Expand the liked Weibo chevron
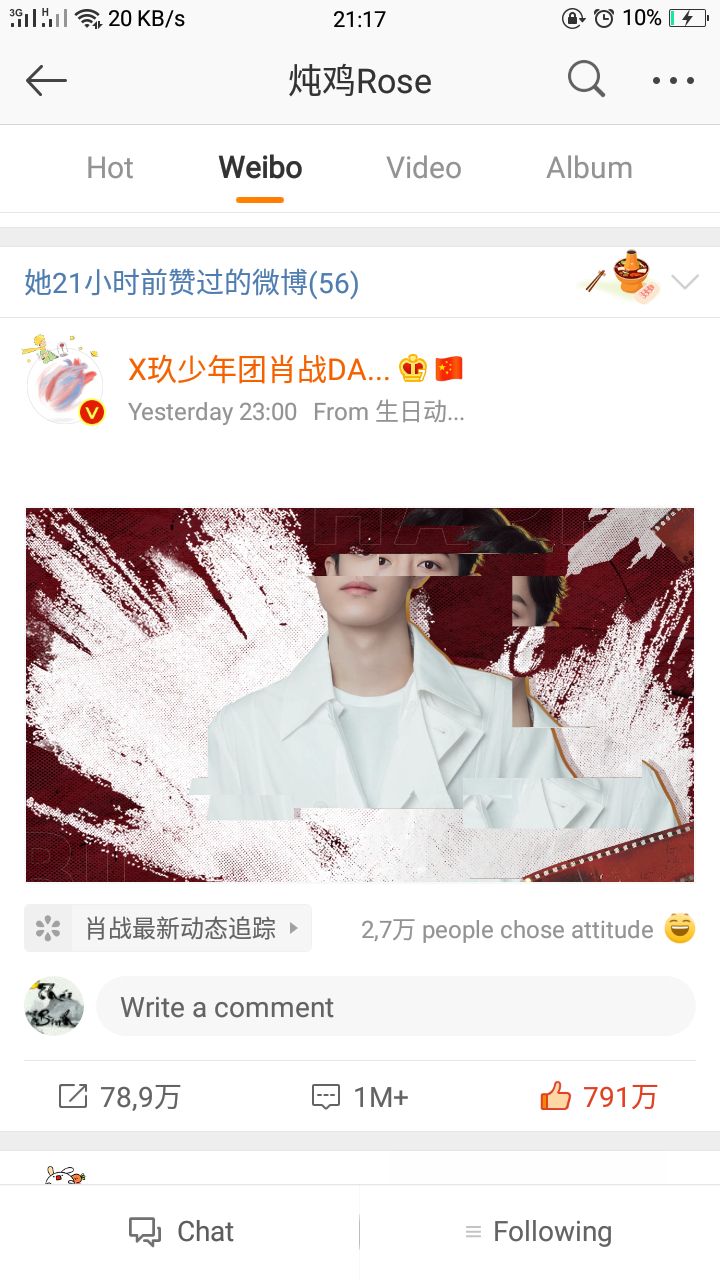Viewport: 720px width, 1280px height. pos(685,282)
